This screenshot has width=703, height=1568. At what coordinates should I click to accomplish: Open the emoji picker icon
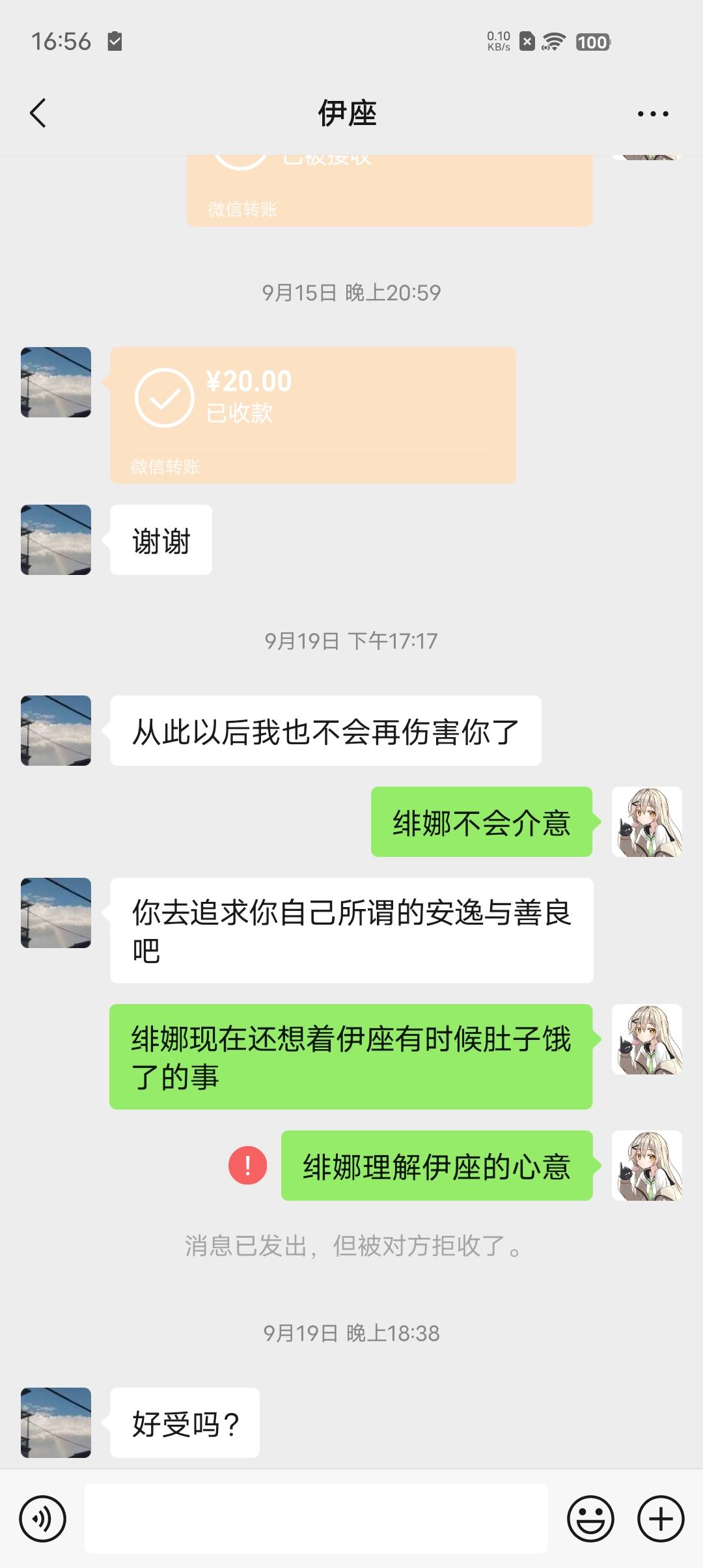click(590, 1518)
